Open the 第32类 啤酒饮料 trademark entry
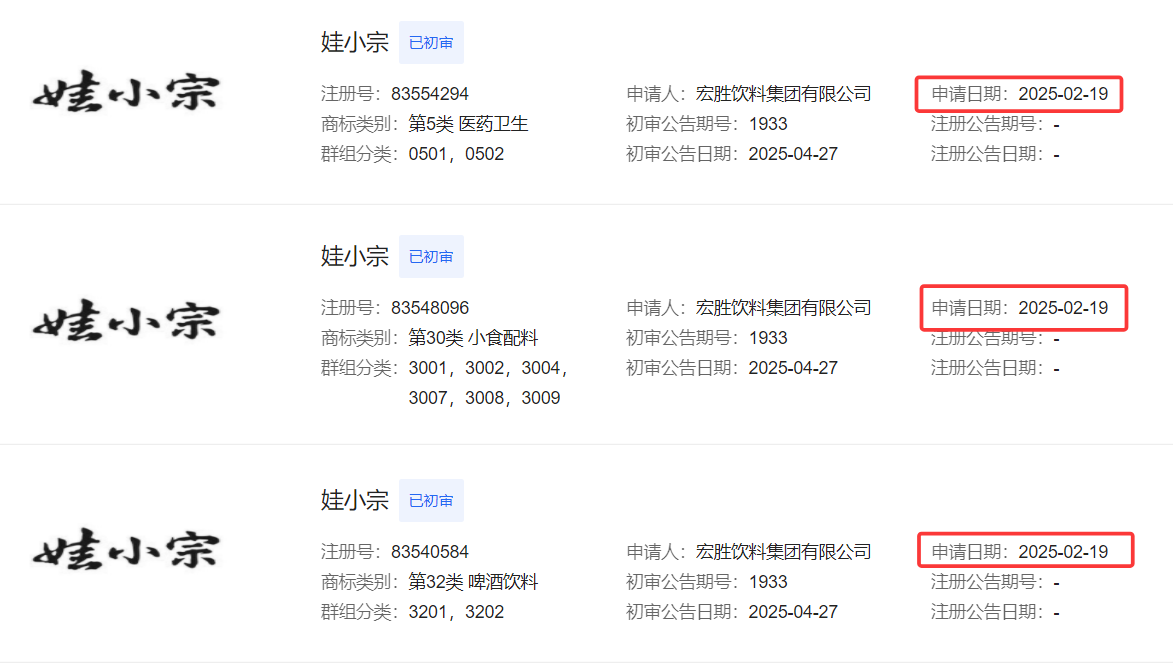 point(354,500)
